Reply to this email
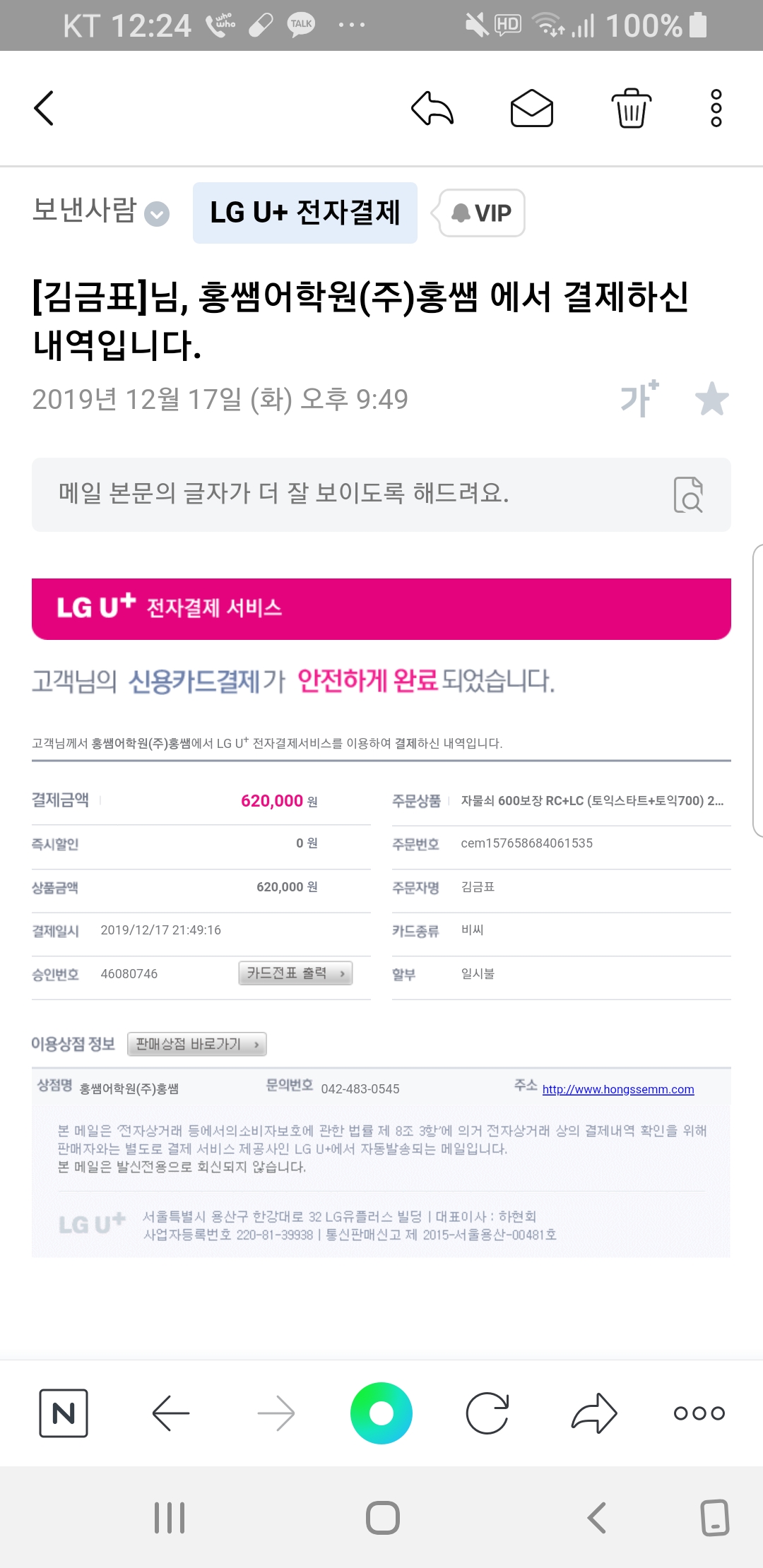The image size is (763, 1568). coord(432,108)
